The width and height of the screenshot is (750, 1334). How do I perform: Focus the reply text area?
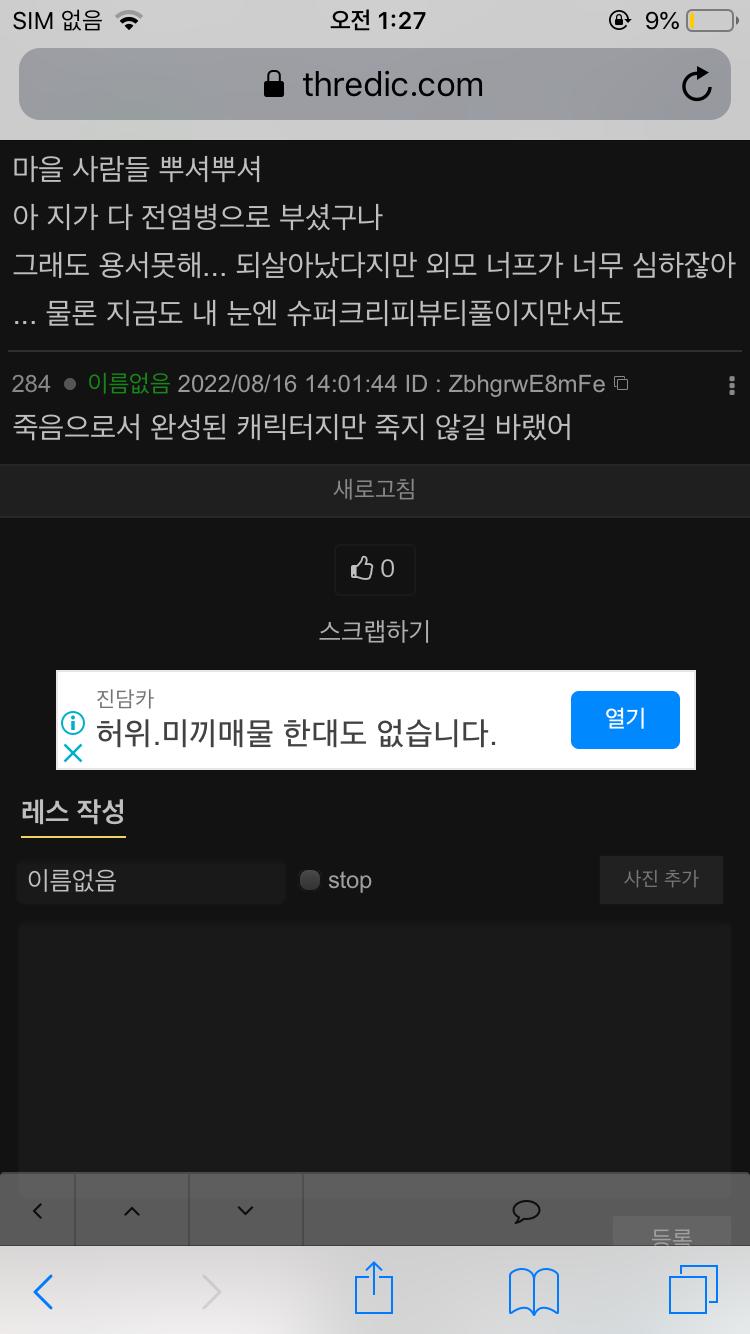[x=374, y=1050]
